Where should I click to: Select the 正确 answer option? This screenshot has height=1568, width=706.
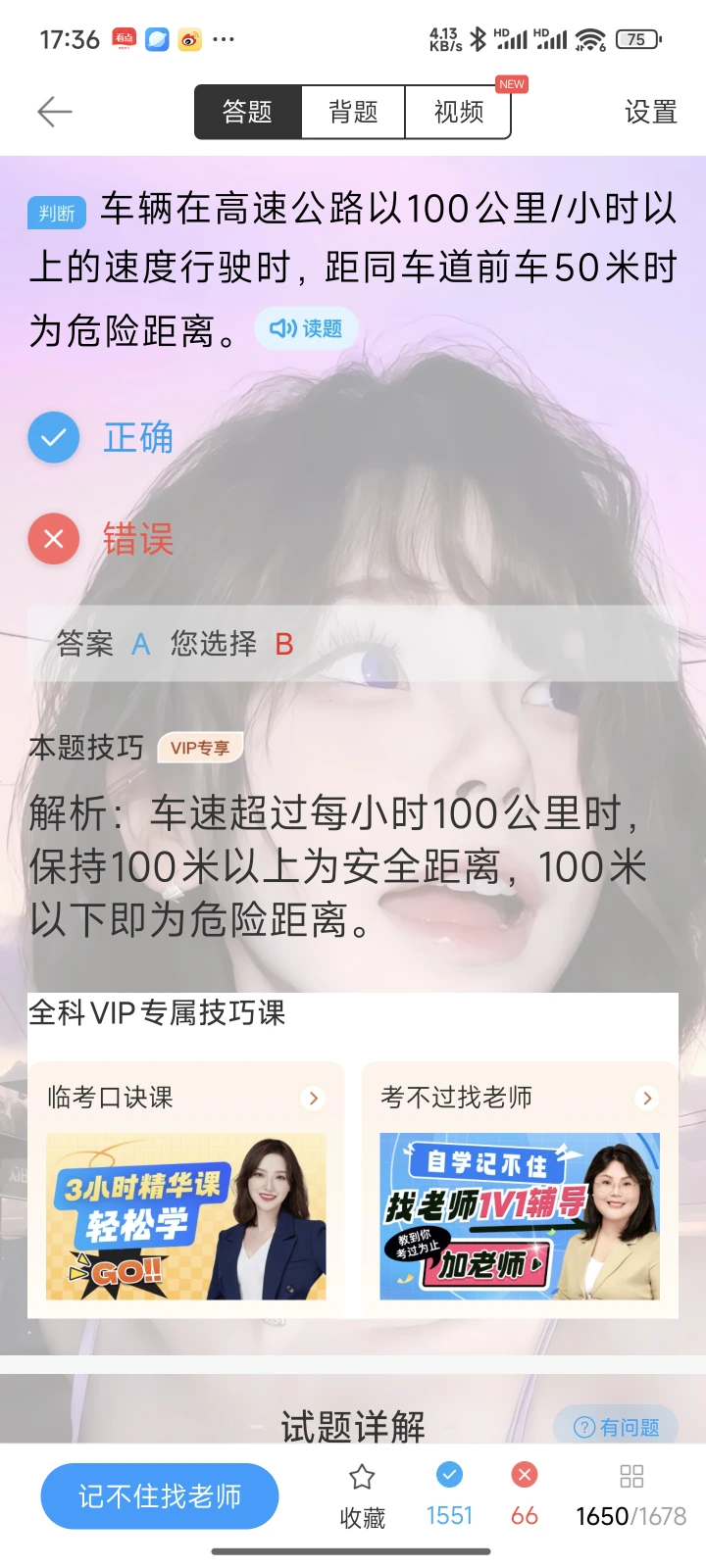pos(137,437)
